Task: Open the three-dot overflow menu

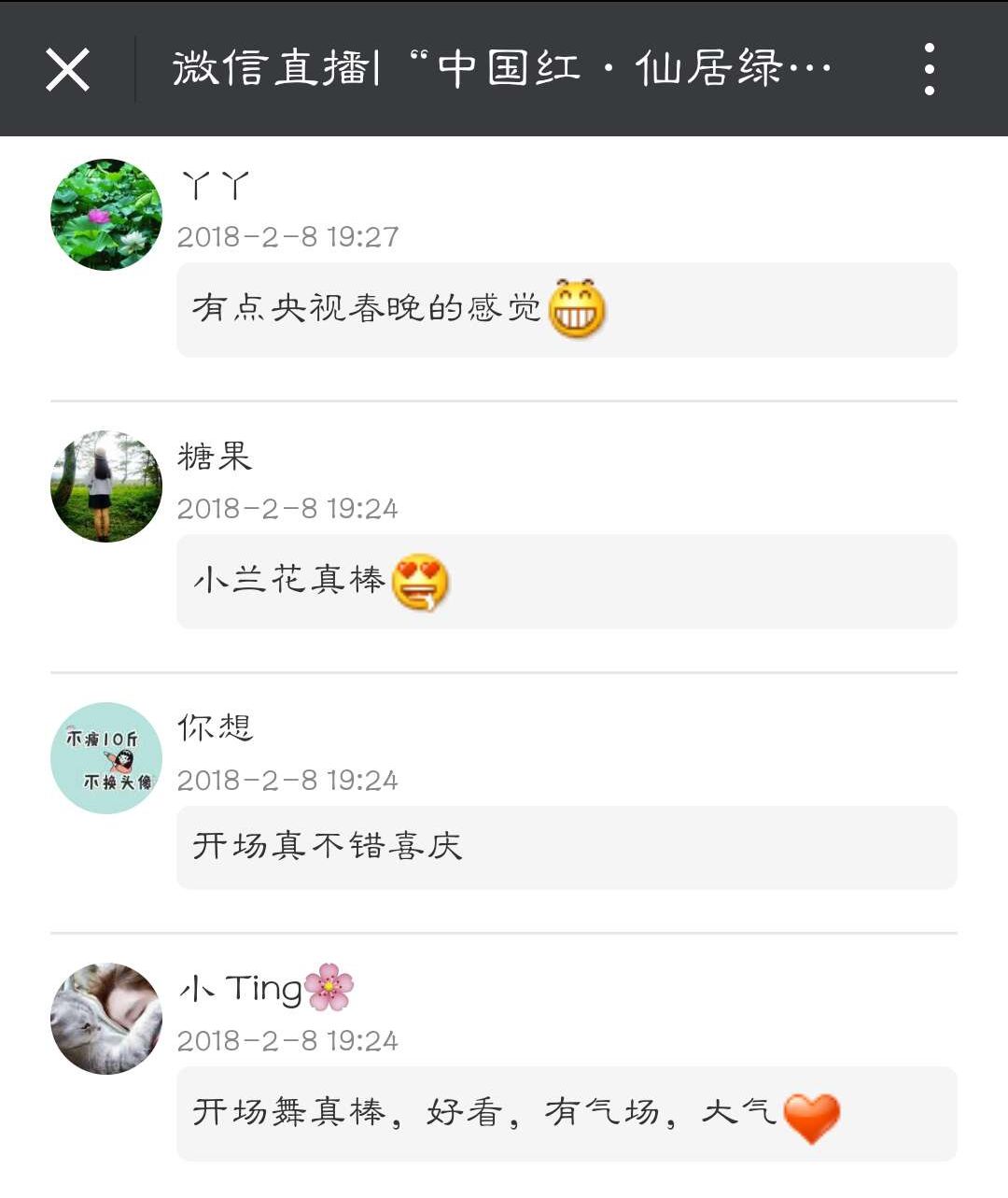Action: tap(929, 69)
